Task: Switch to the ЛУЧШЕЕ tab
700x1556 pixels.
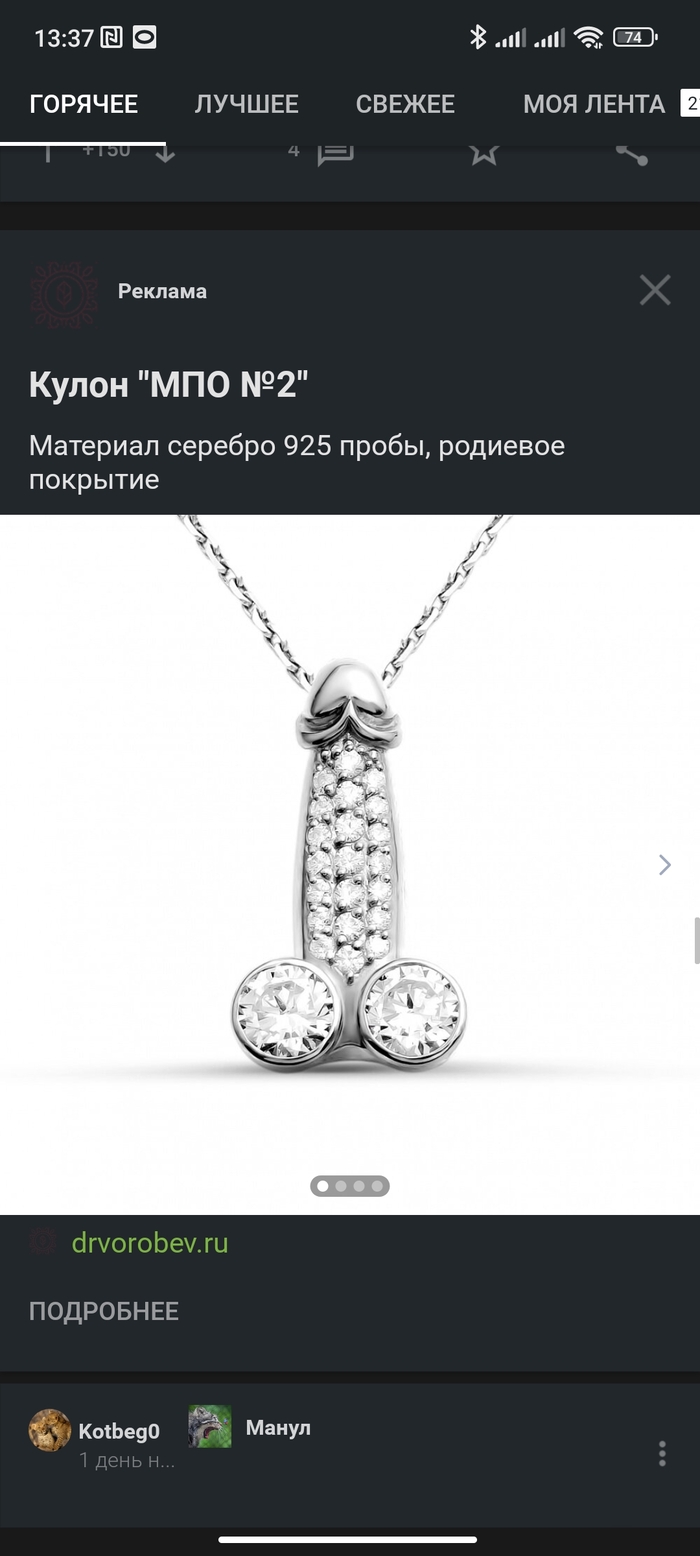Action: [x=246, y=104]
